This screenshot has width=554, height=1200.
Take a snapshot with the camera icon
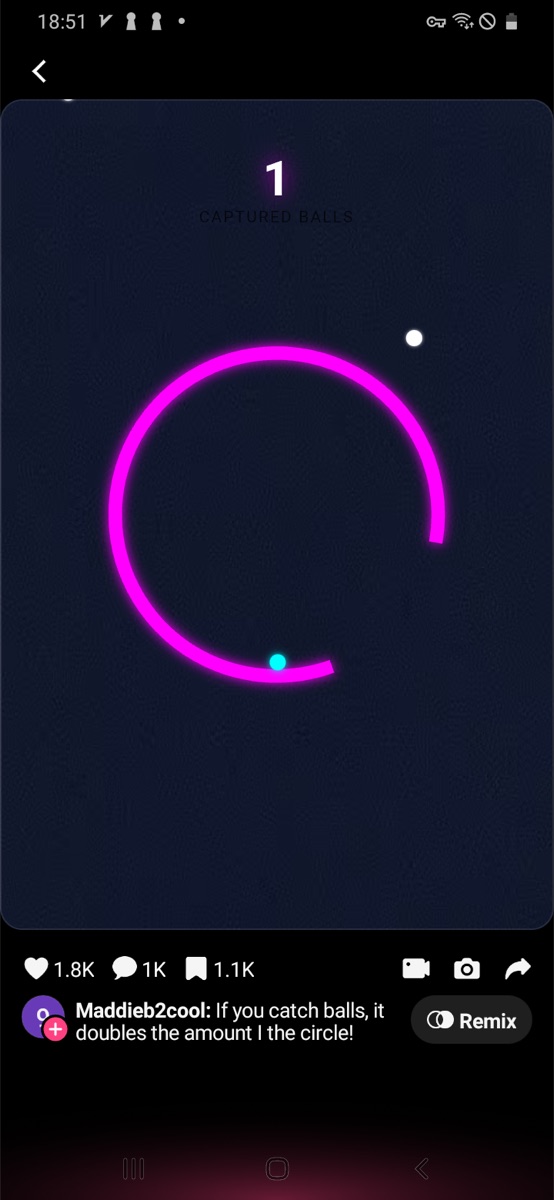pyautogui.click(x=467, y=968)
